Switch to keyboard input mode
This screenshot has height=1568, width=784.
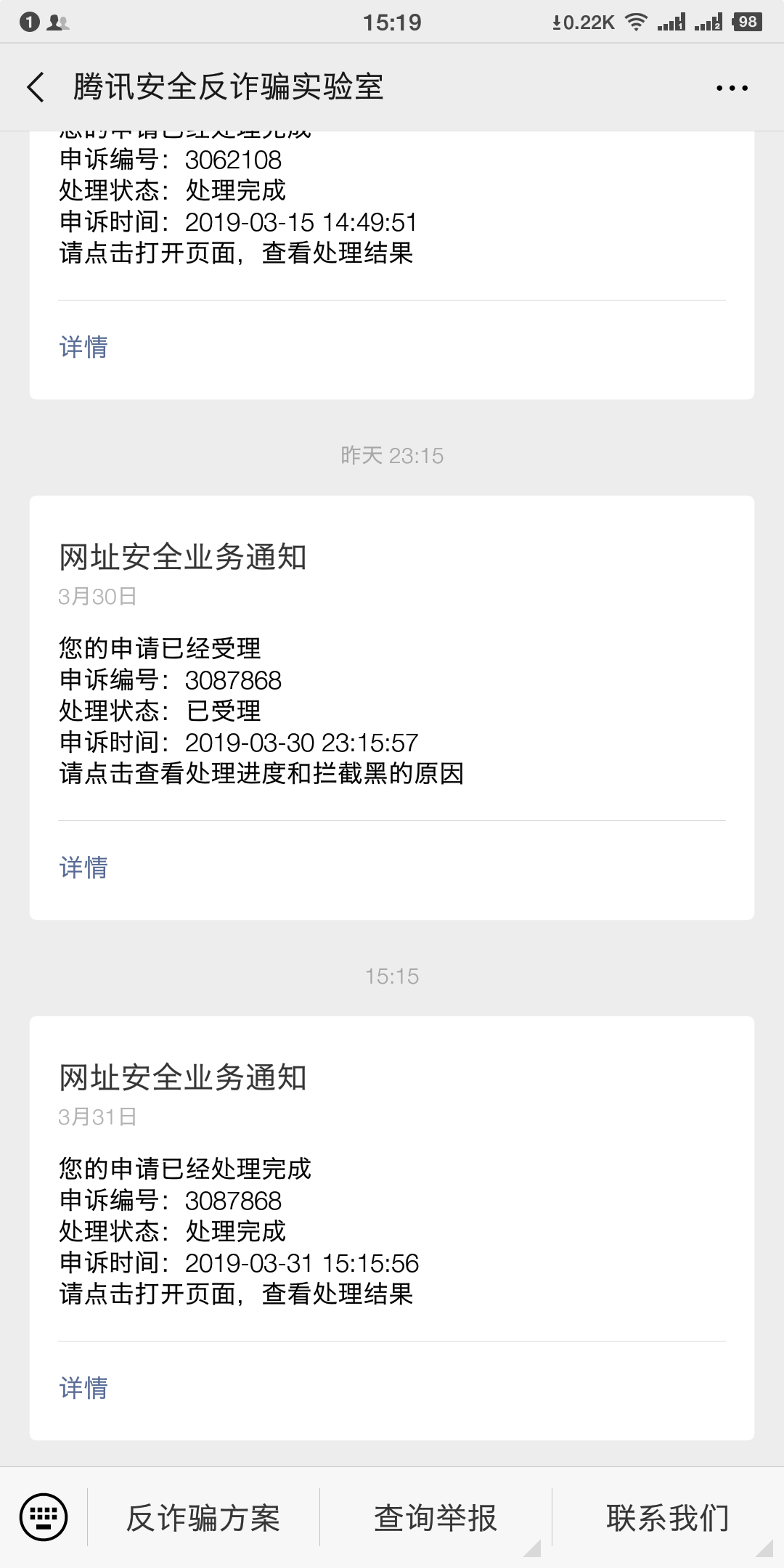pos(44,1517)
